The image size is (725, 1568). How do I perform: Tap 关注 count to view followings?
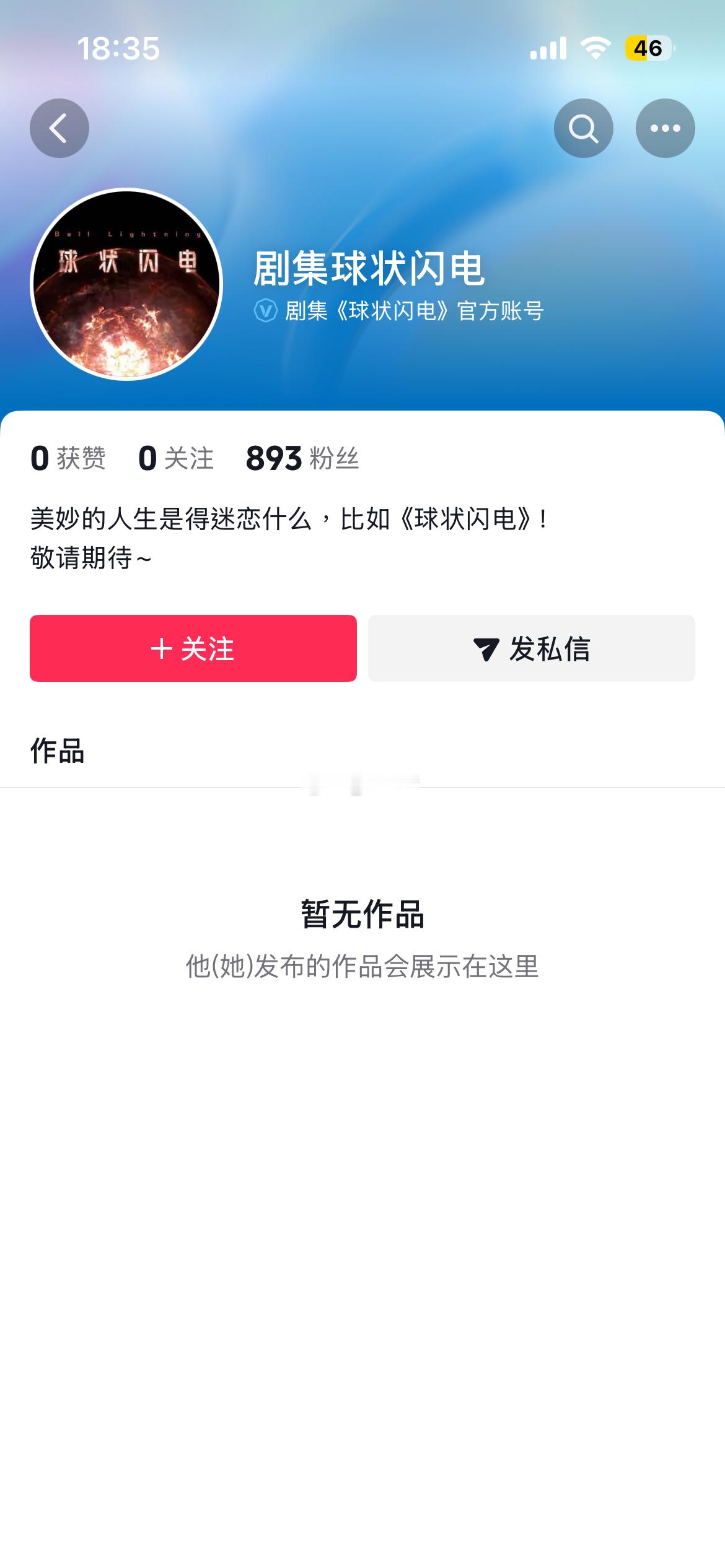pos(175,458)
